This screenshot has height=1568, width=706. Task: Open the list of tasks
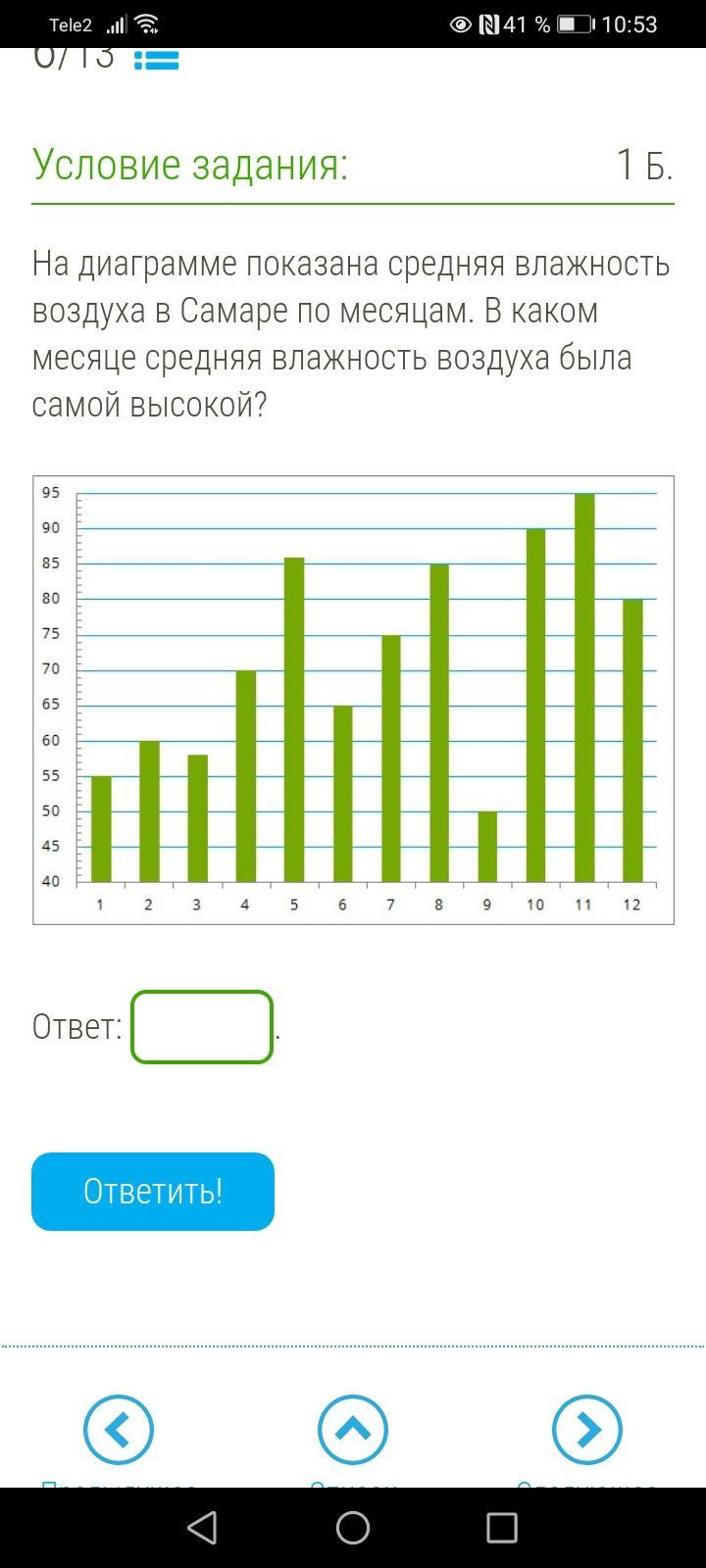pyautogui.click(x=353, y=1430)
